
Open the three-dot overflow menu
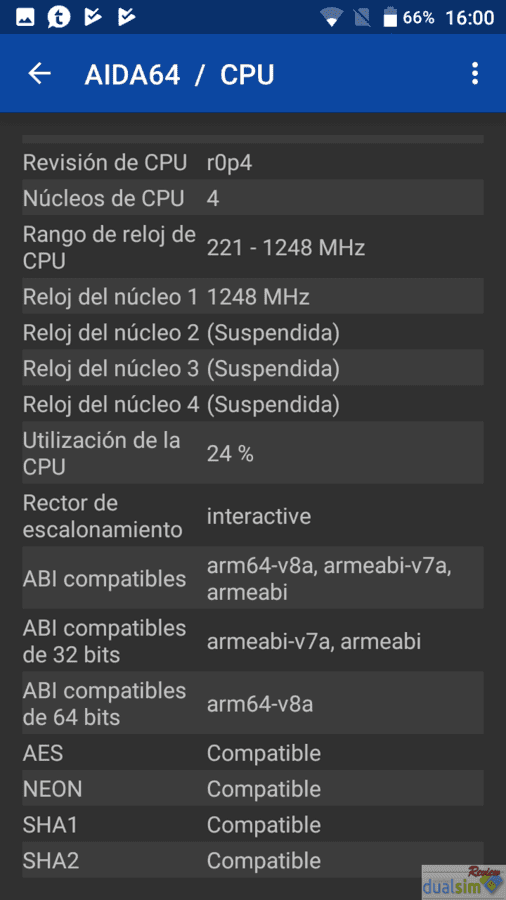pos(474,74)
